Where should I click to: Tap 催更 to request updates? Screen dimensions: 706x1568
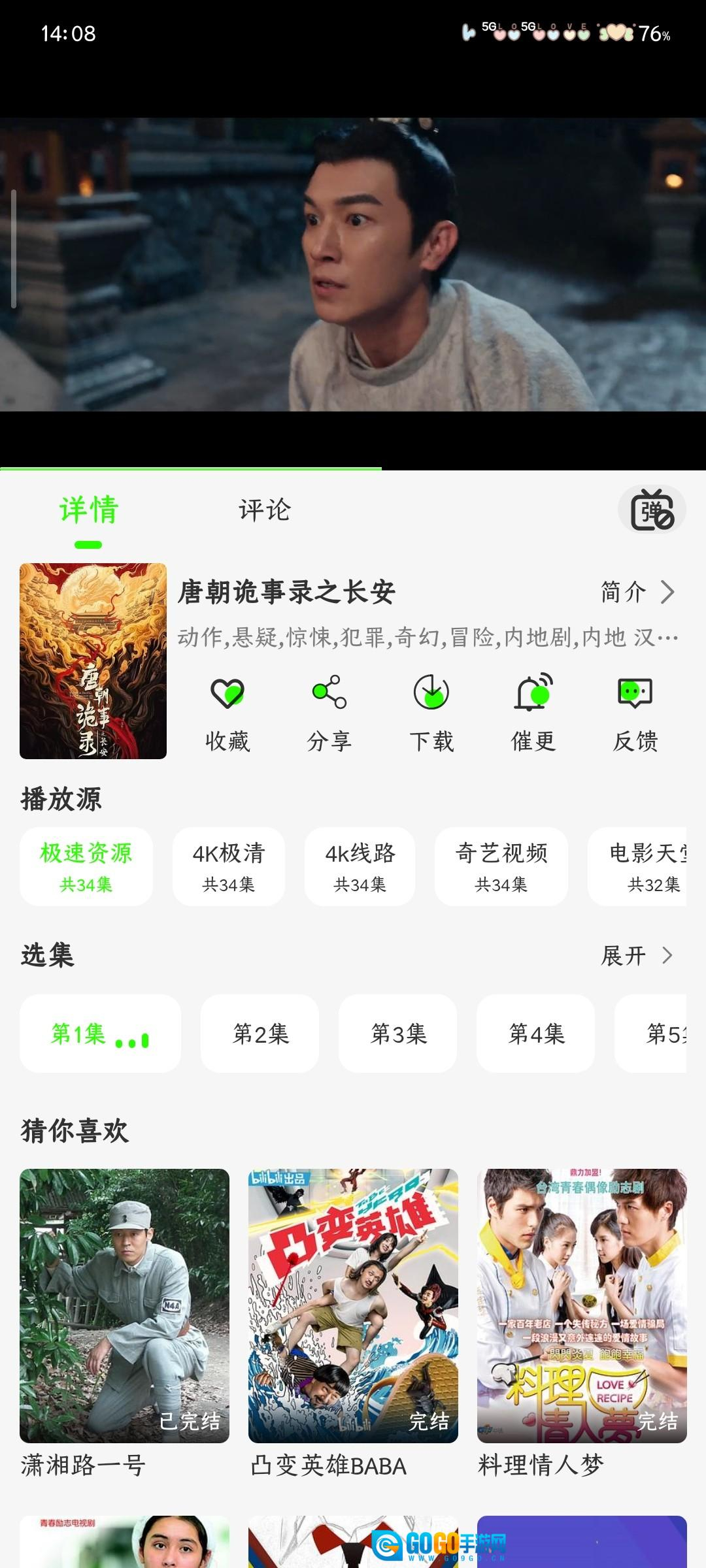(x=533, y=712)
